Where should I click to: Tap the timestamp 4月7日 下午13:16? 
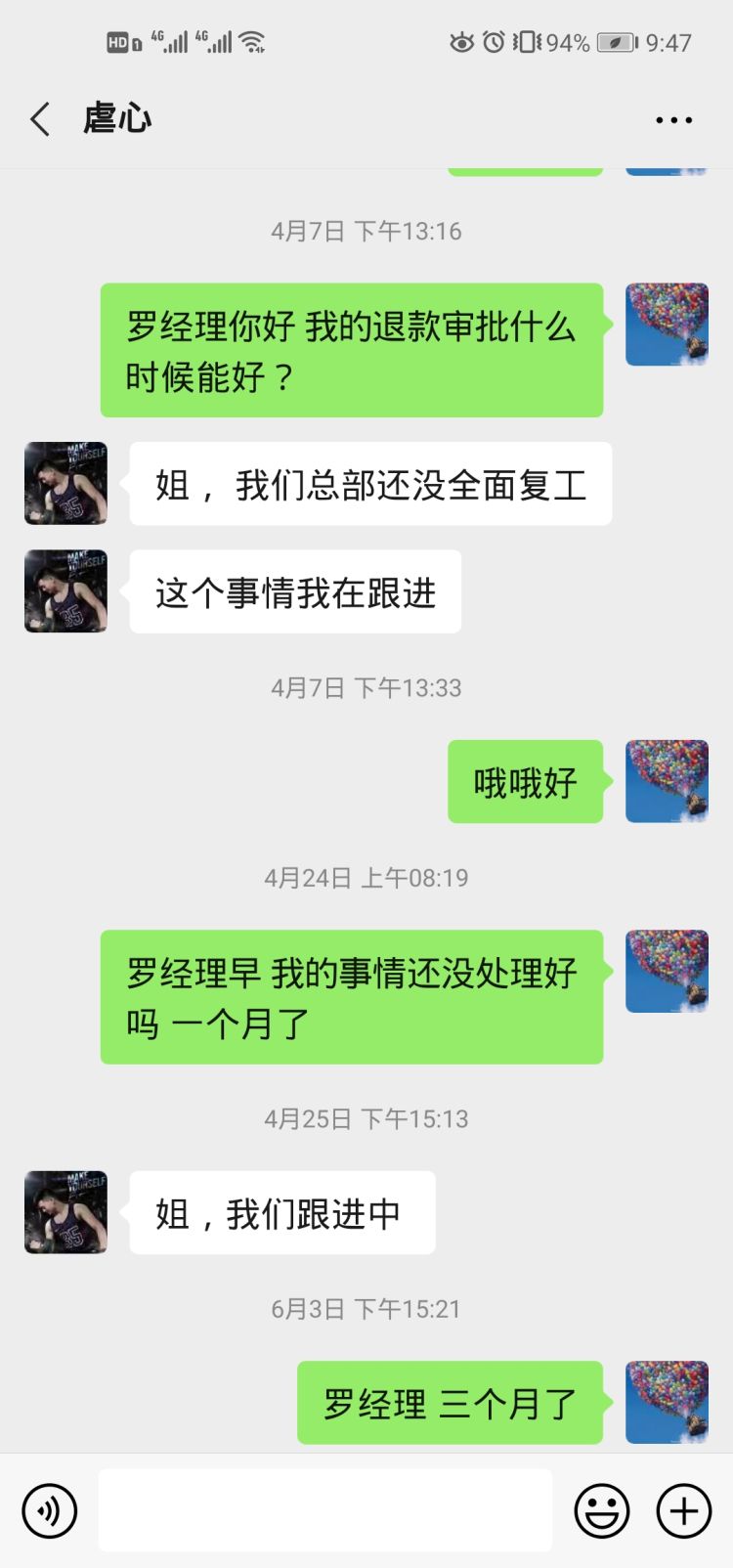pyautogui.click(x=366, y=232)
